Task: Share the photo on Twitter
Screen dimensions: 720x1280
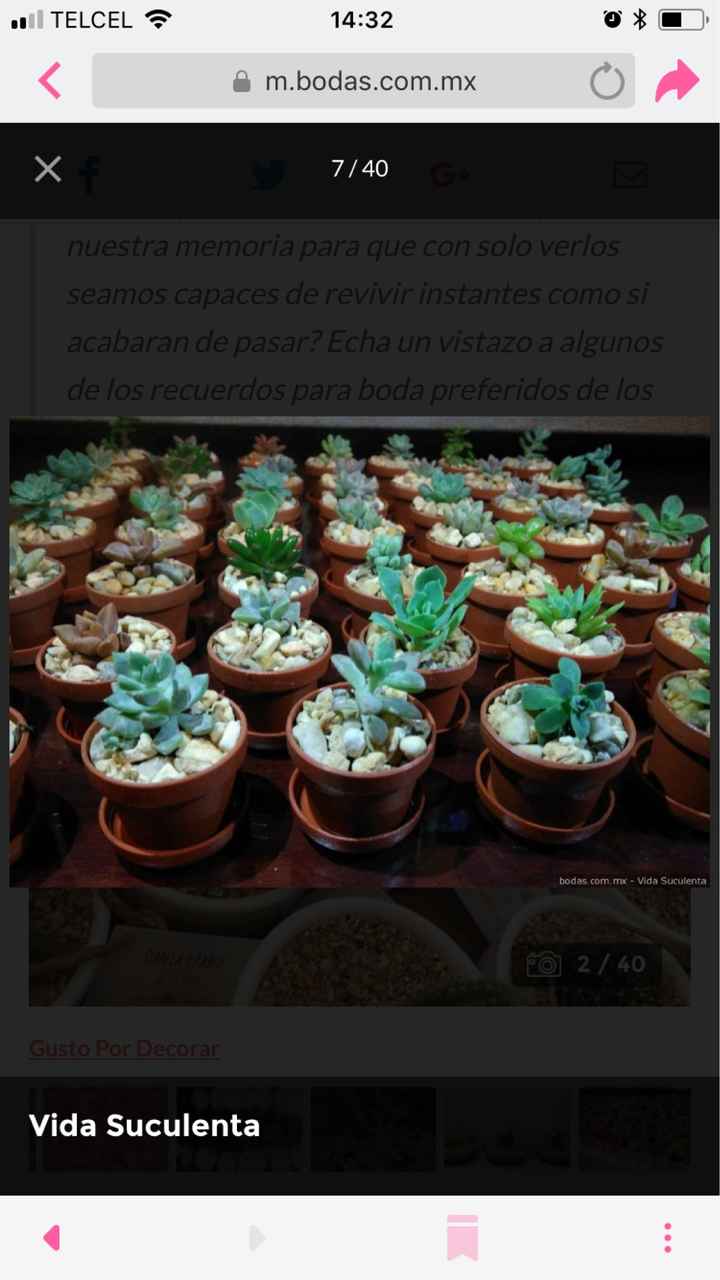Action: tap(267, 171)
